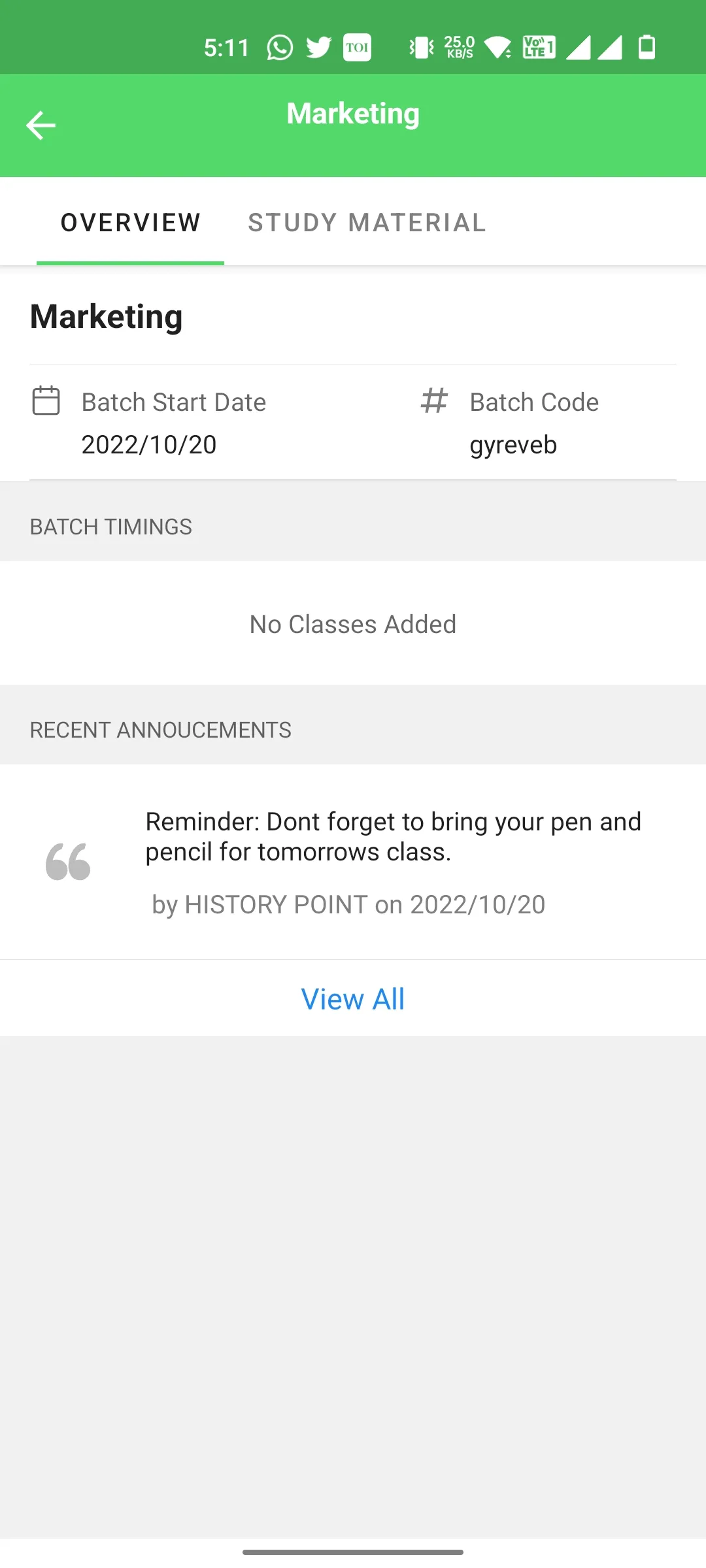This screenshot has height=1568, width=706.
Task: Tap View All announcements
Action: [x=352, y=999]
